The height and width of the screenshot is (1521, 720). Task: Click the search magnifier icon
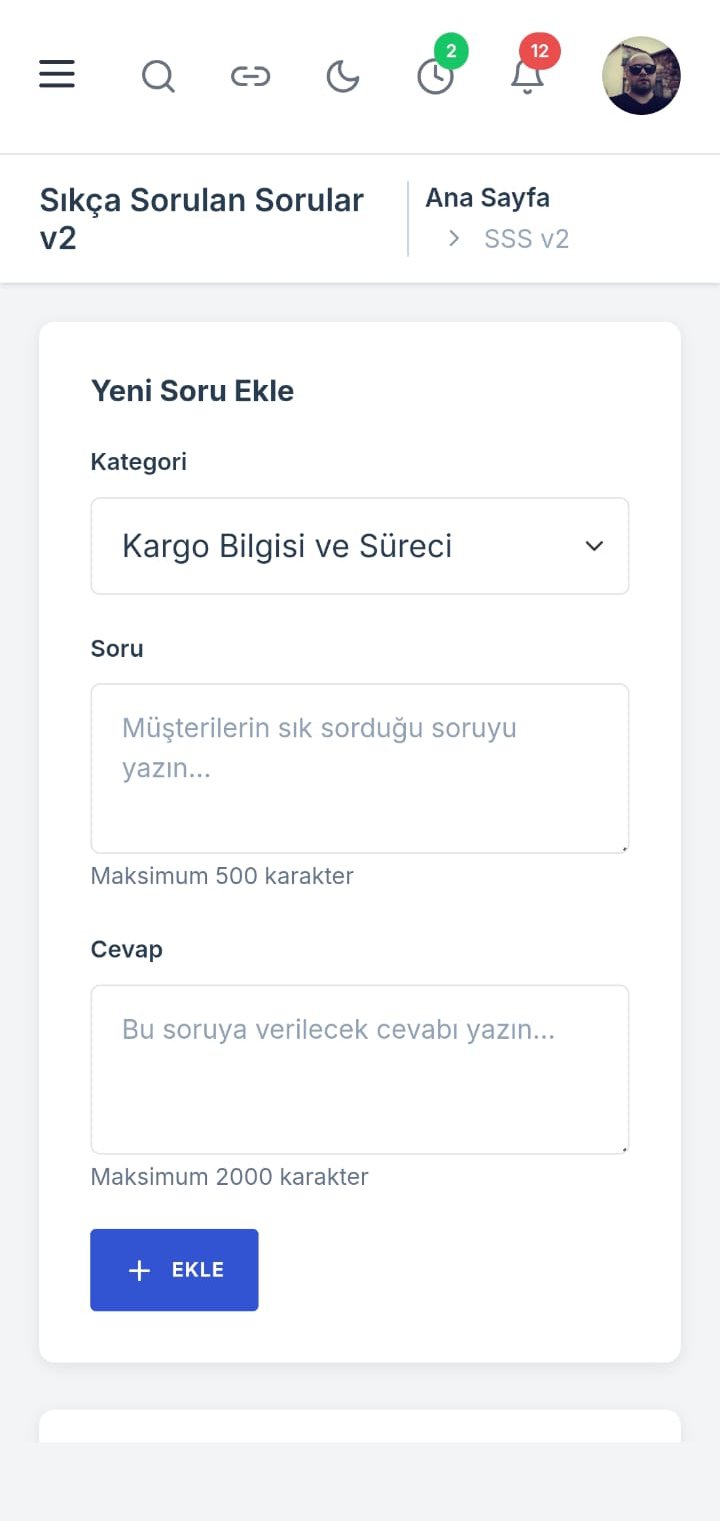tap(158, 76)
